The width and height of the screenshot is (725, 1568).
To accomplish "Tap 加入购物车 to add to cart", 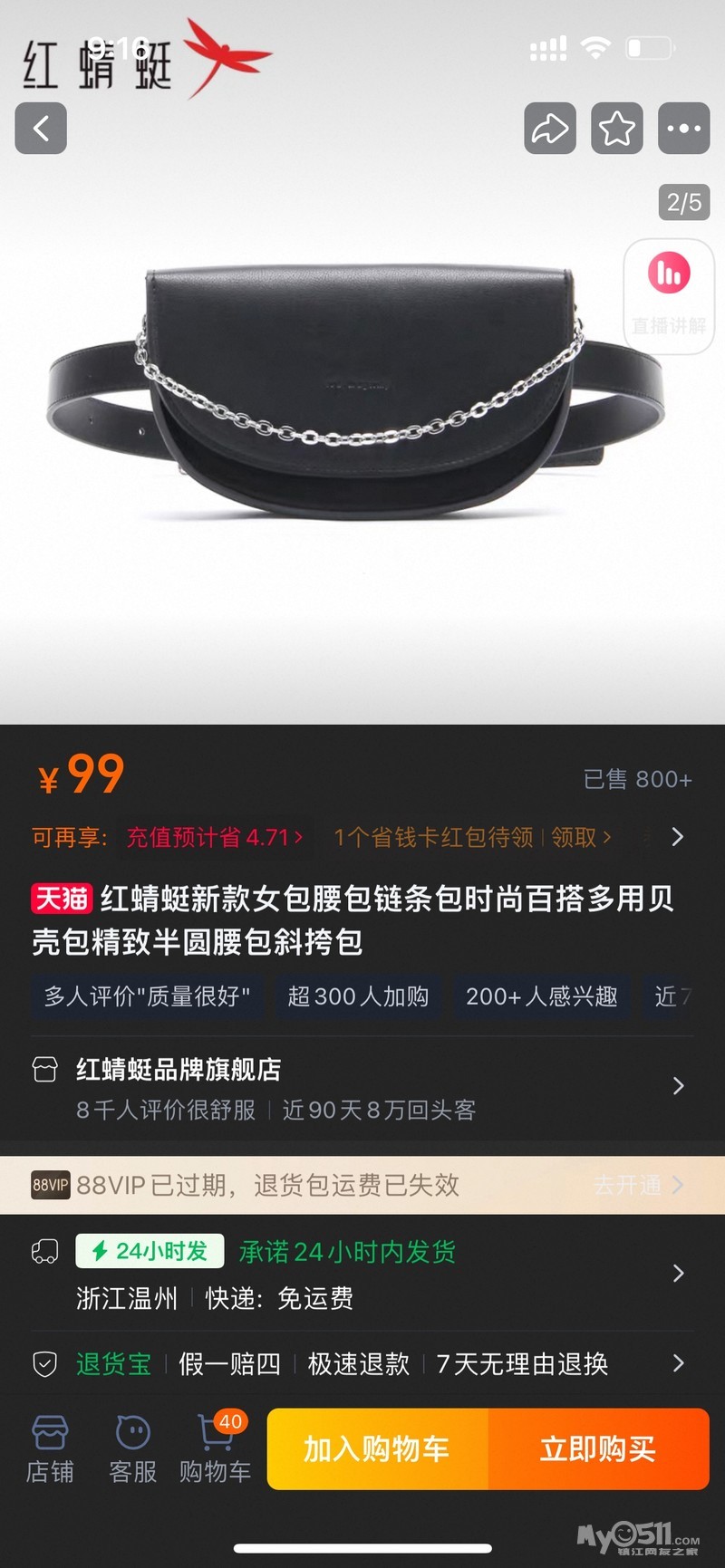I will click(x=377, y=1448).
